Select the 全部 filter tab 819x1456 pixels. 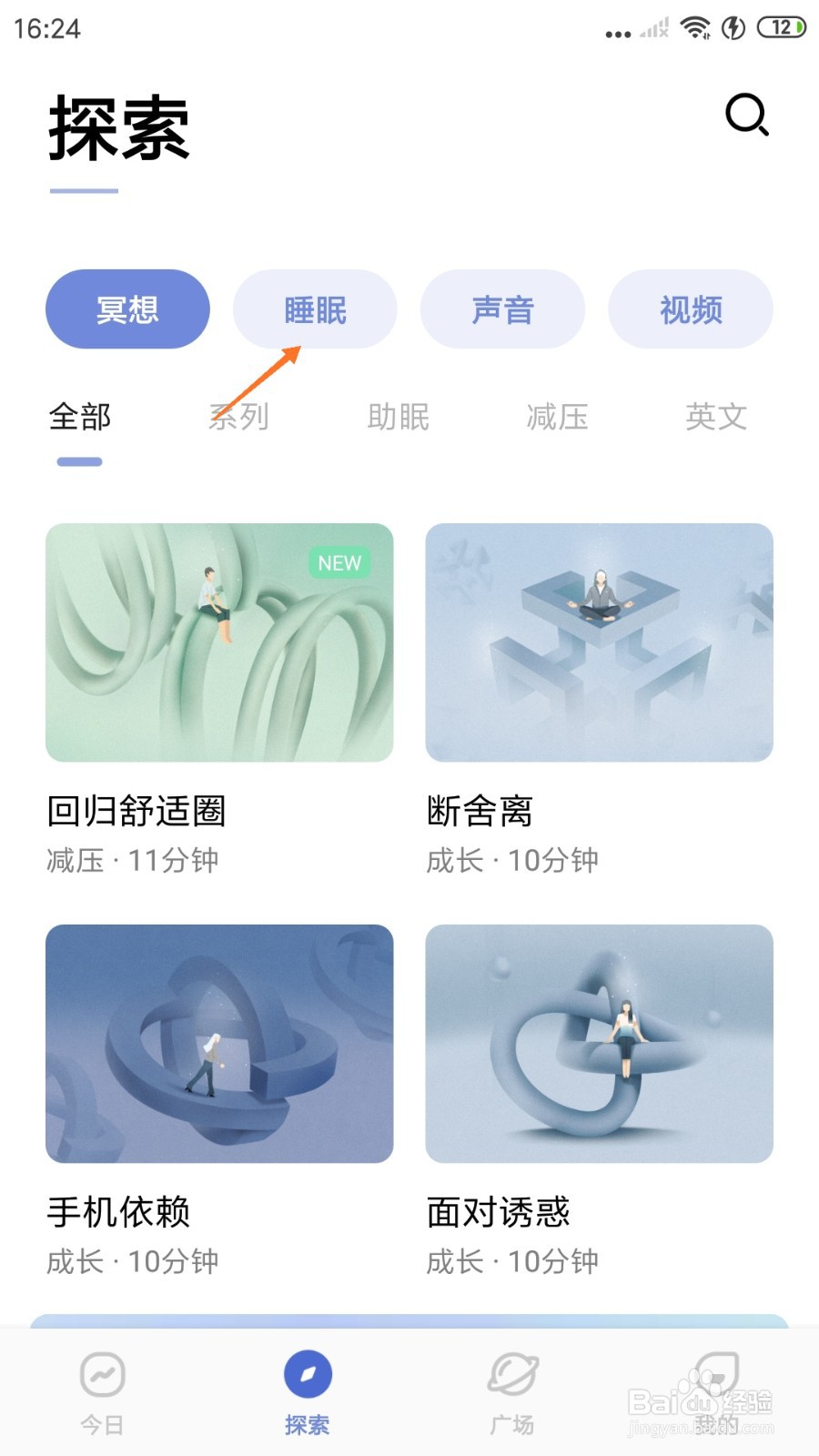coord(79,417)
